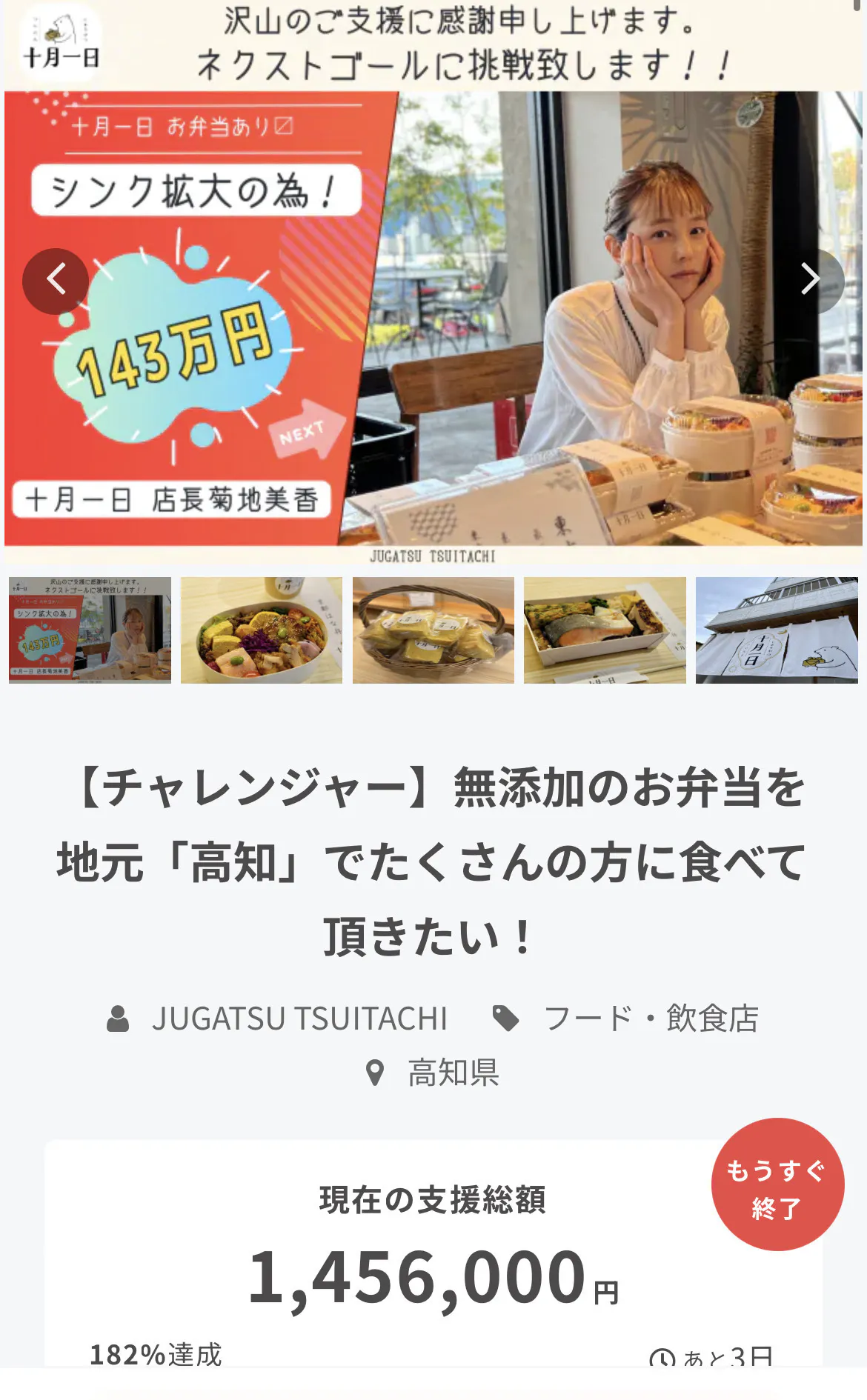Show the previous carousel image
This screenshot has height=1400, width=867.
click(x=56, y=281)
